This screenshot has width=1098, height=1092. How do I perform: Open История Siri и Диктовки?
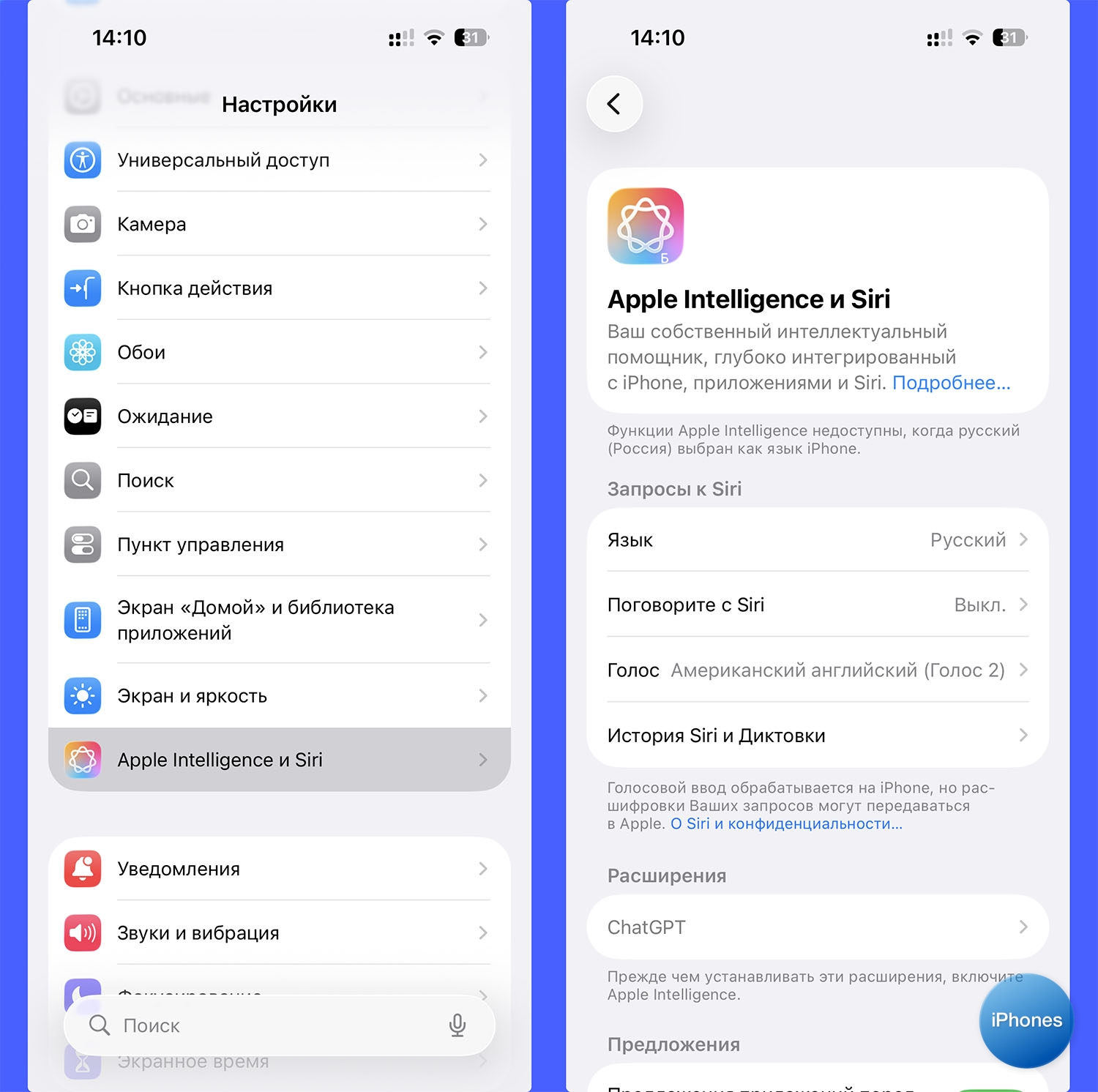[817, 736]
